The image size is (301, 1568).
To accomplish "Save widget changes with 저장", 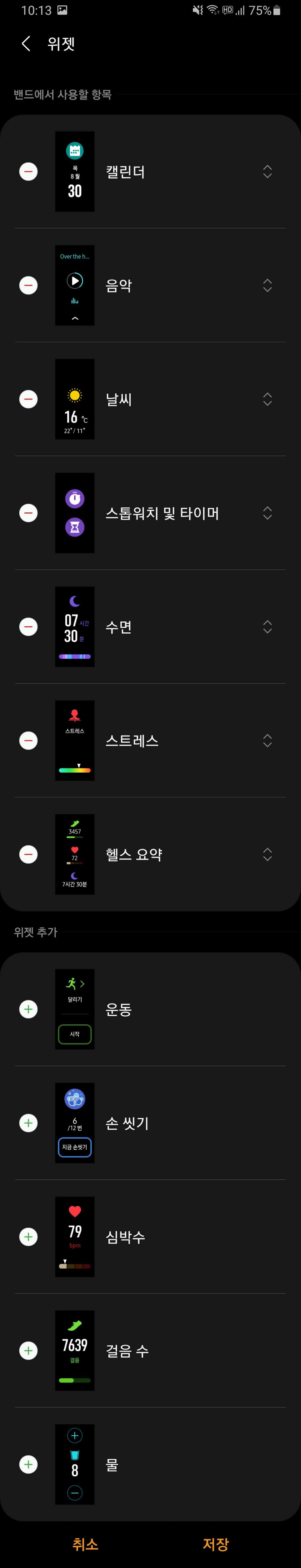I will (x=216, y=1544).
